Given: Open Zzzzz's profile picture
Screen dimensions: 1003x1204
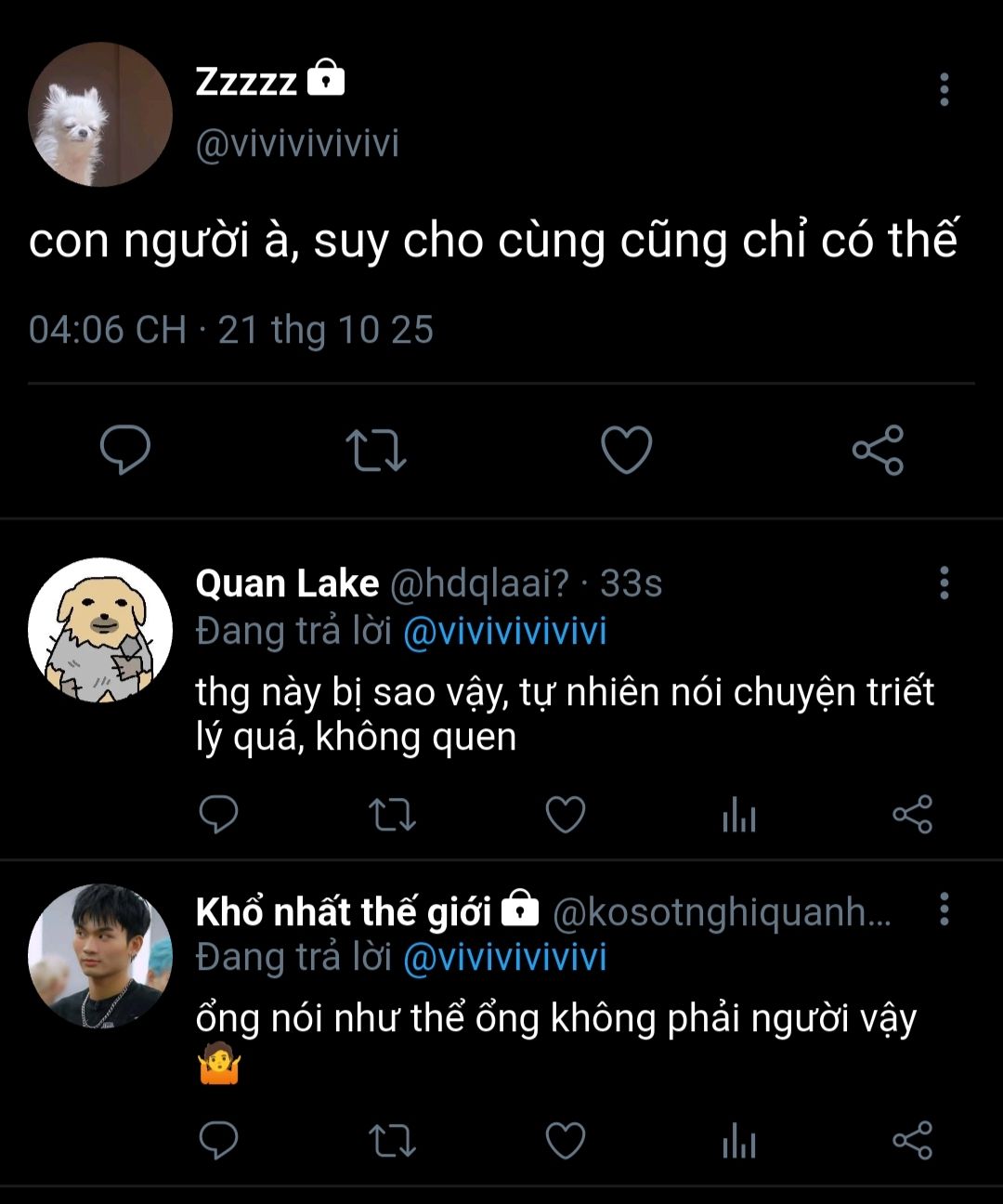Looking at the screenshot, I should (100, 114).
